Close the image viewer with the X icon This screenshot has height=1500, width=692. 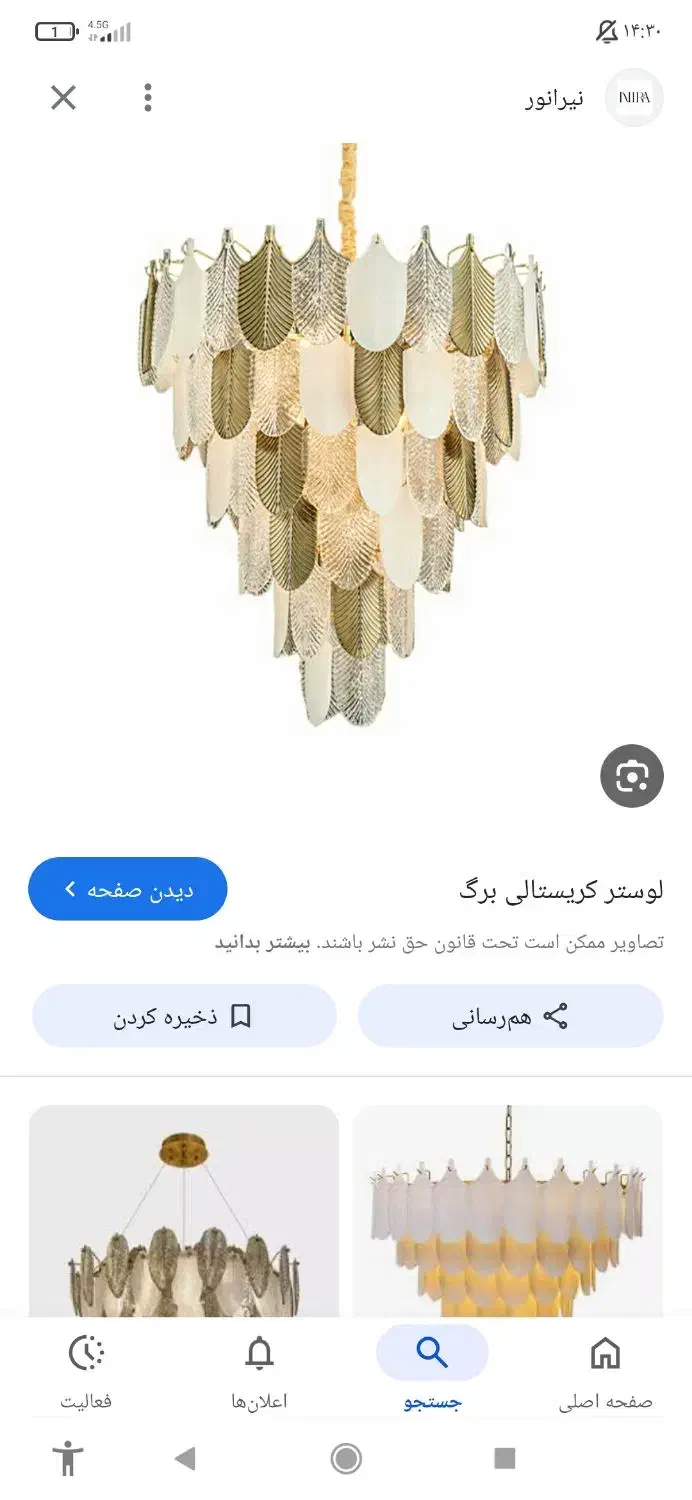click(63, 97)
